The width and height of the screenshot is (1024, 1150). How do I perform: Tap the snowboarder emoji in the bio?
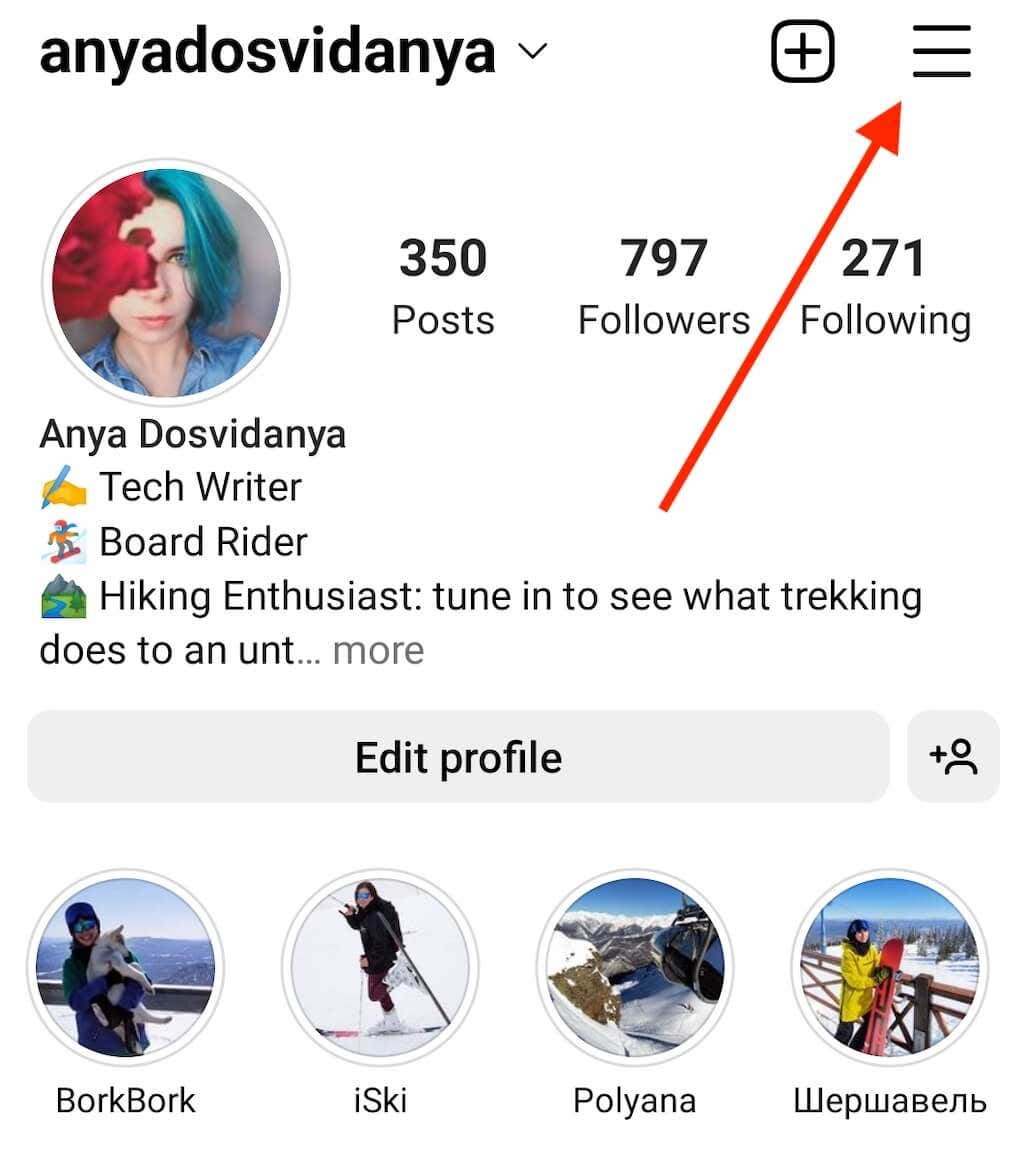pos(60,541)
